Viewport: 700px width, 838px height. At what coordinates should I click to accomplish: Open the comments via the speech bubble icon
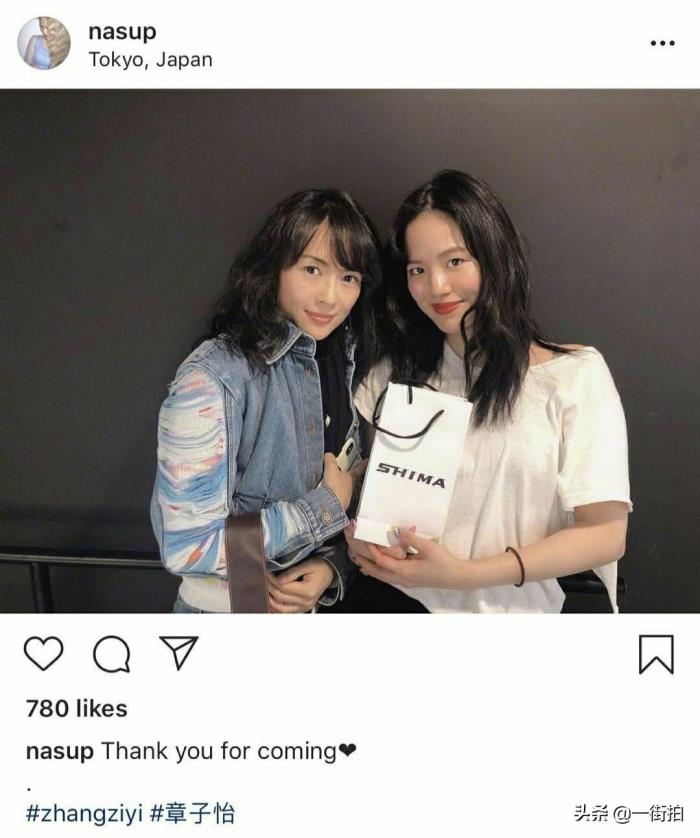coord(111,654)
